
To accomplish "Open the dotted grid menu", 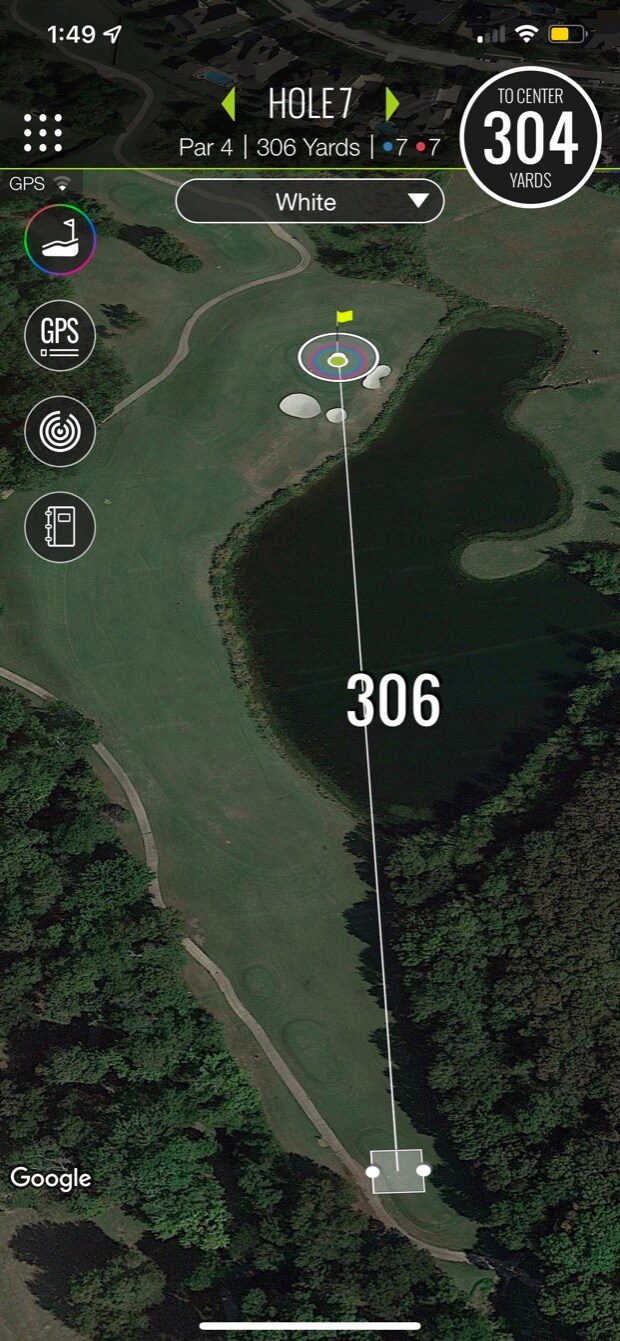I will tap(43, 133).
